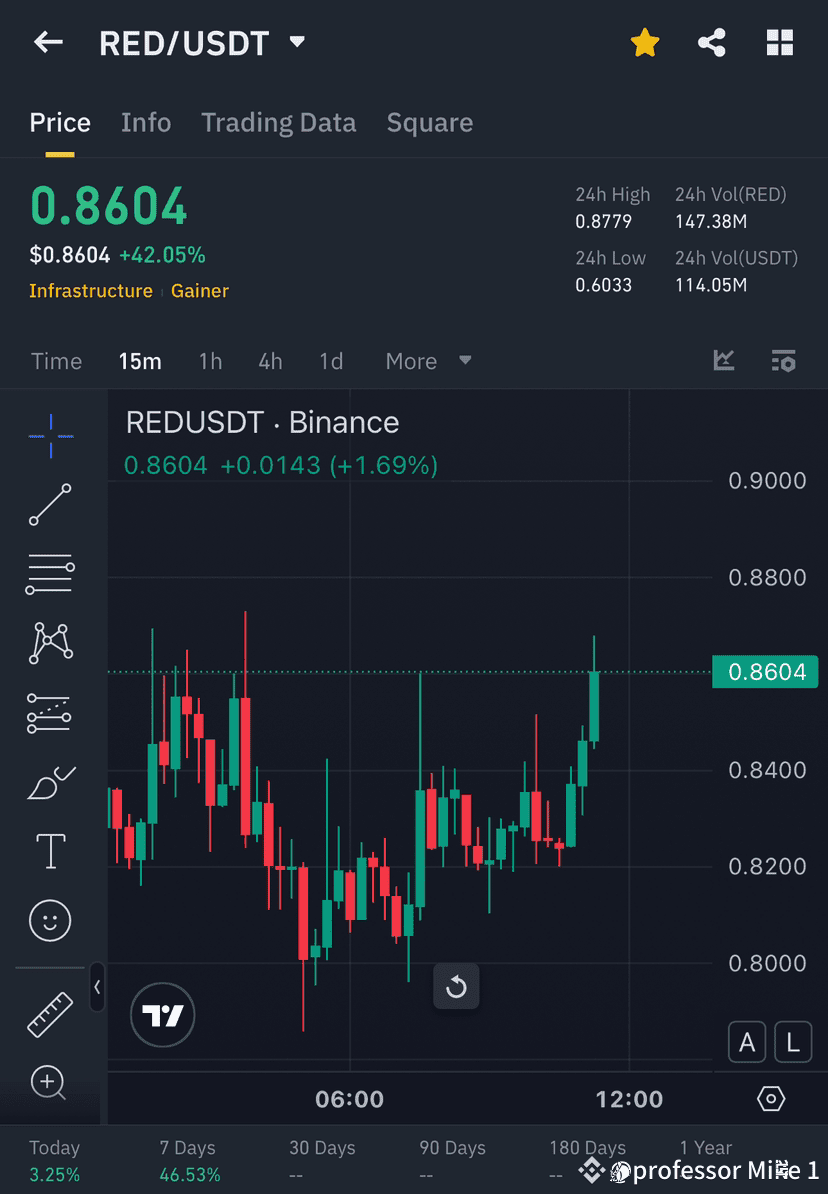Open the emoji sticker tool

coord(50,920)
